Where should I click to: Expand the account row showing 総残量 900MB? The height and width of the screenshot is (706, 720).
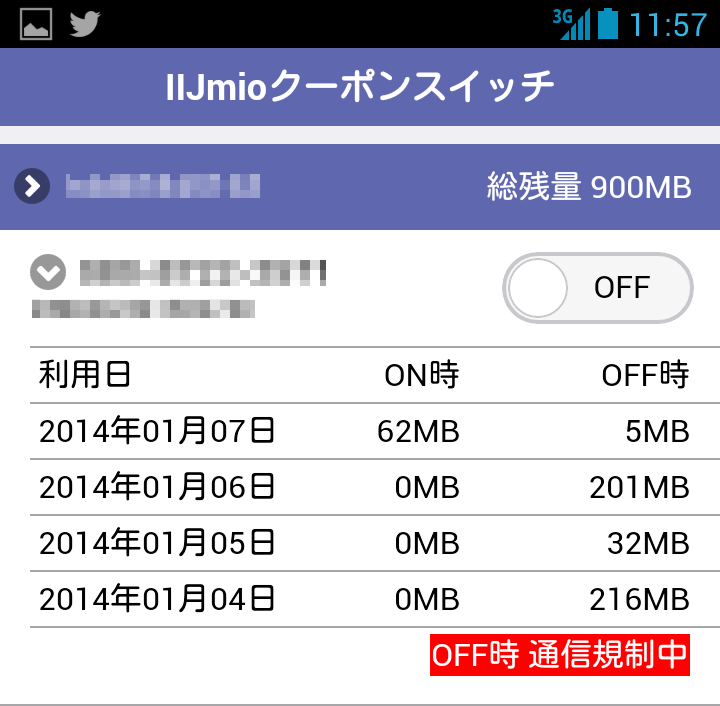tap(33, 186)
